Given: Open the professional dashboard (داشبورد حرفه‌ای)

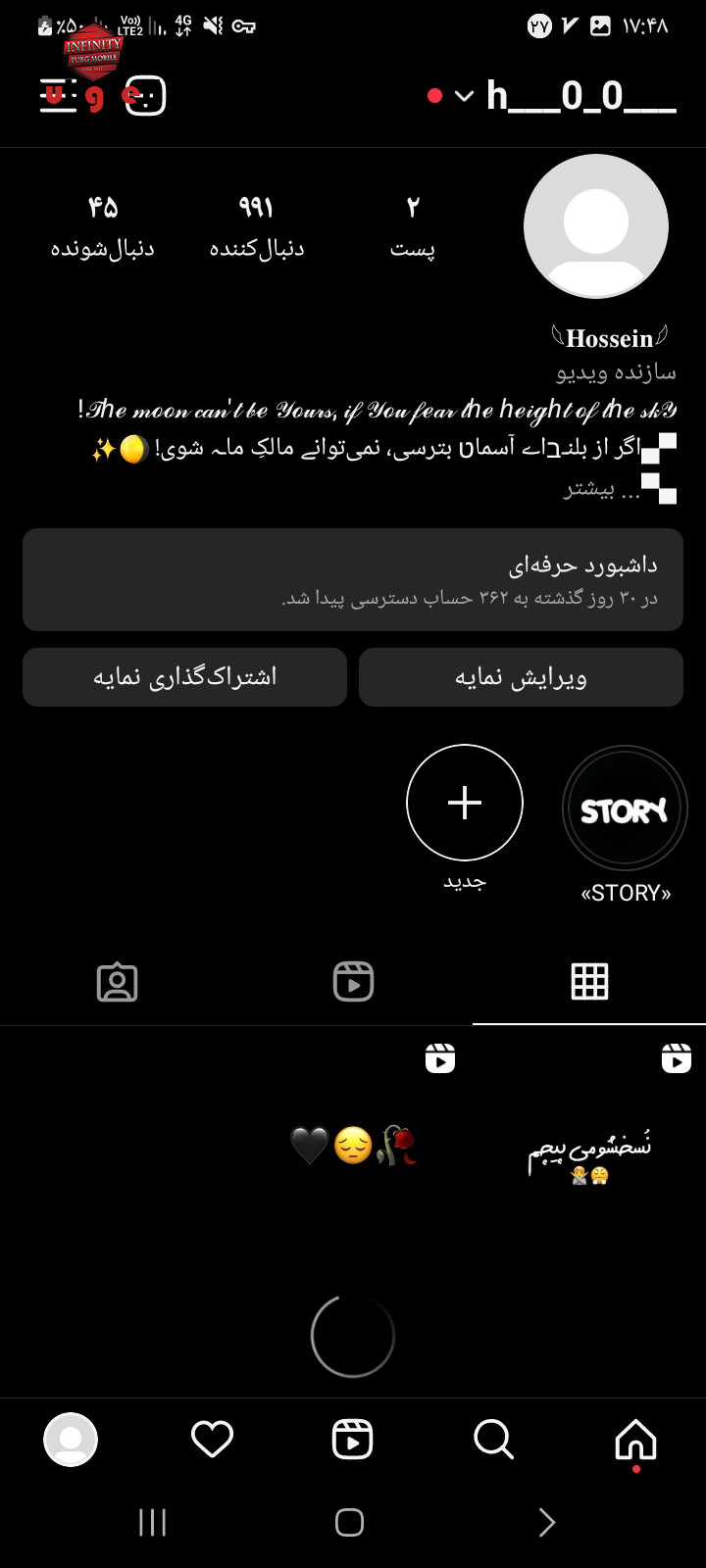Looking at the screenshot, I should (353, 579).
